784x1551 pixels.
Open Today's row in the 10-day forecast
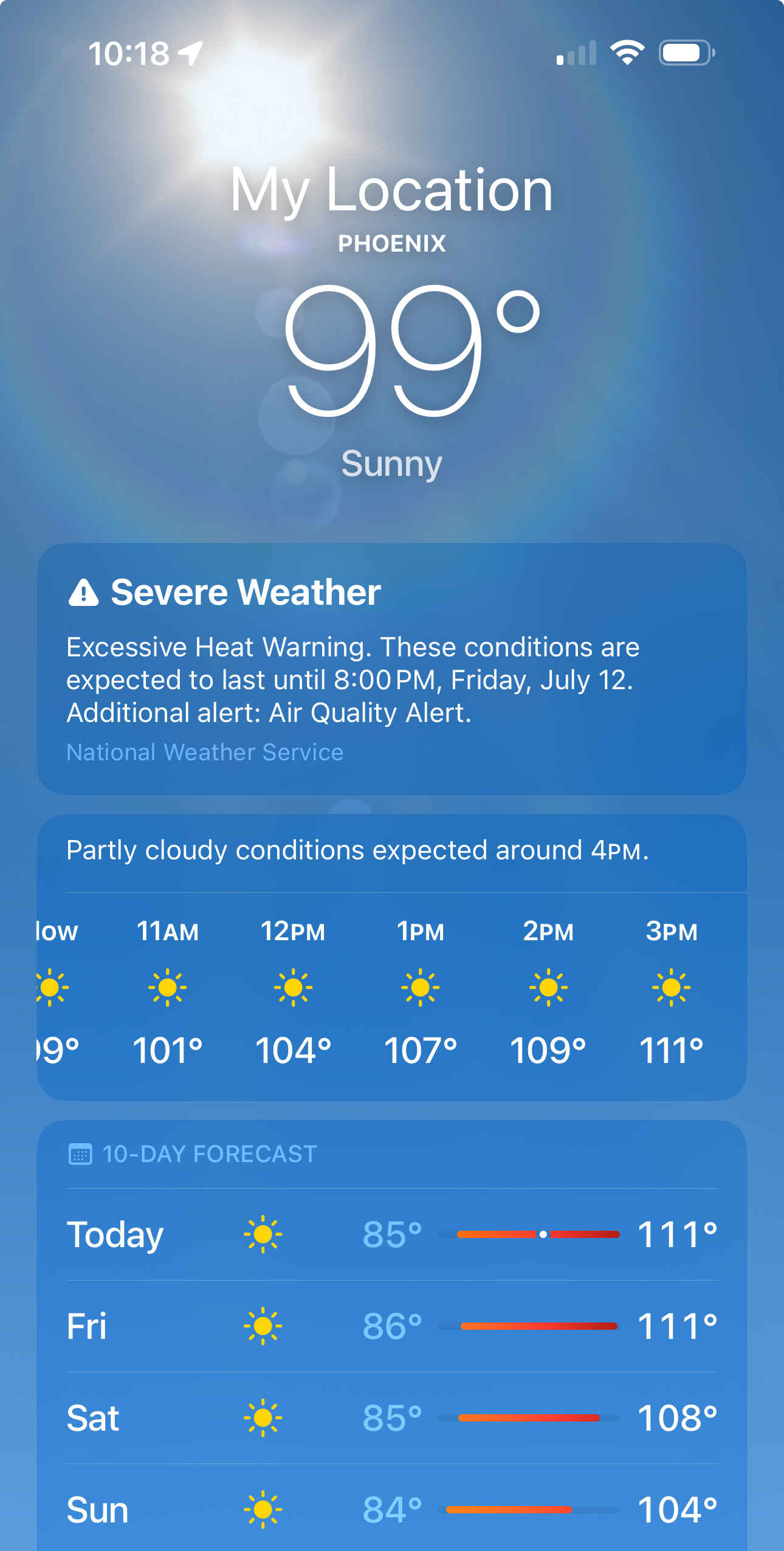click(391, 1234)
